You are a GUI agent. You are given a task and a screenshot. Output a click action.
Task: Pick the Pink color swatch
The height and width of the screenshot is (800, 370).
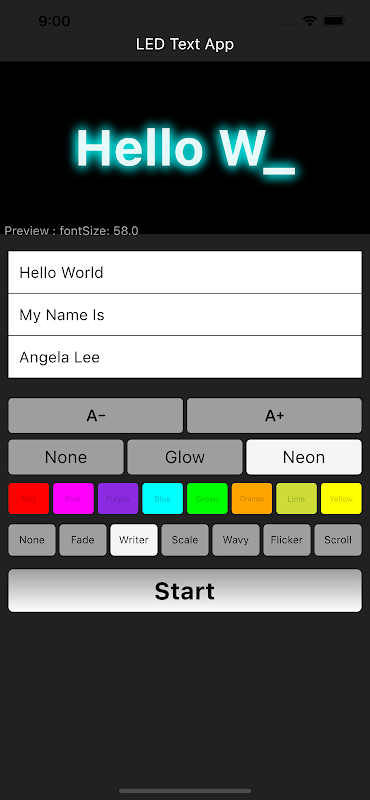coord(73,498)
